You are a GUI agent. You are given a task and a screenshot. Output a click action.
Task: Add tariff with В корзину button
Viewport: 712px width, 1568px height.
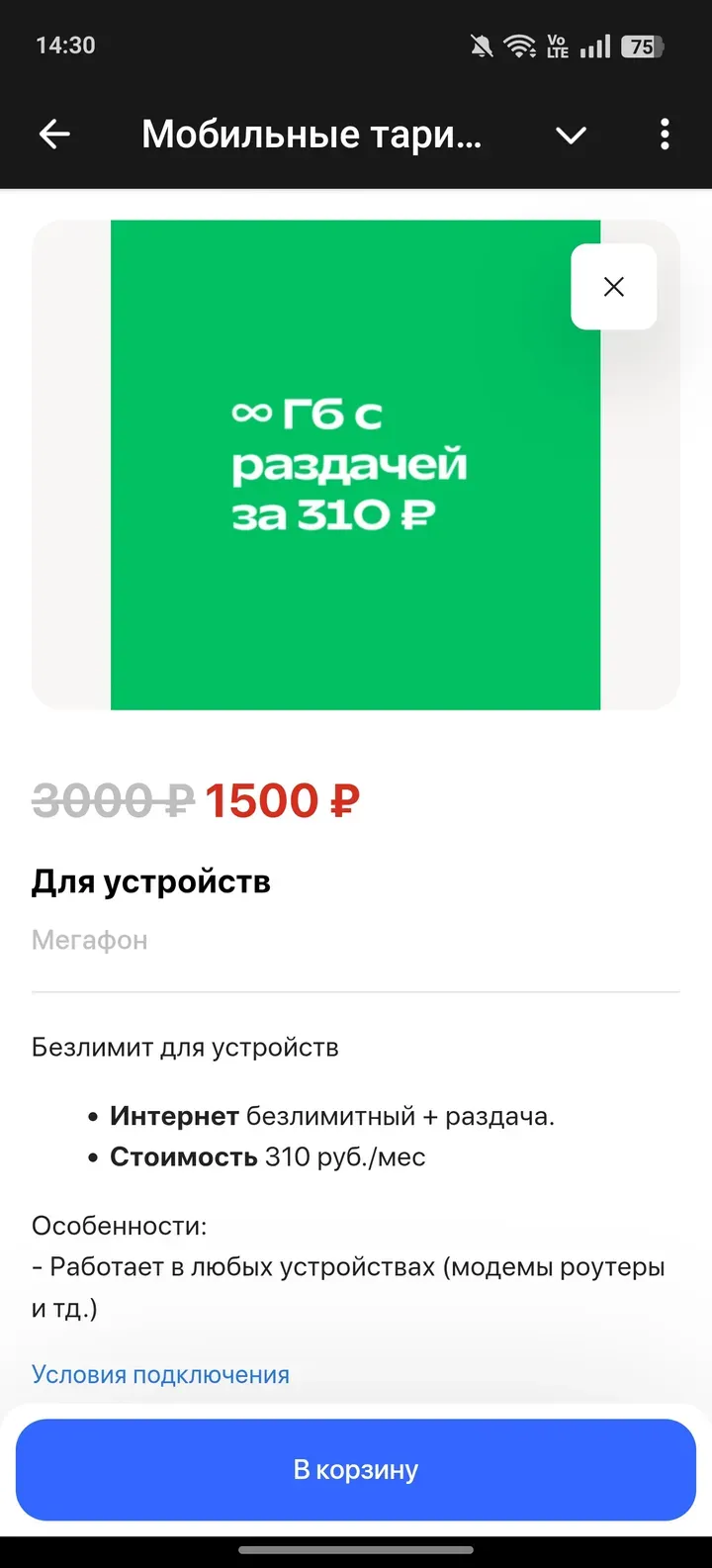[x=356, y=1470]
